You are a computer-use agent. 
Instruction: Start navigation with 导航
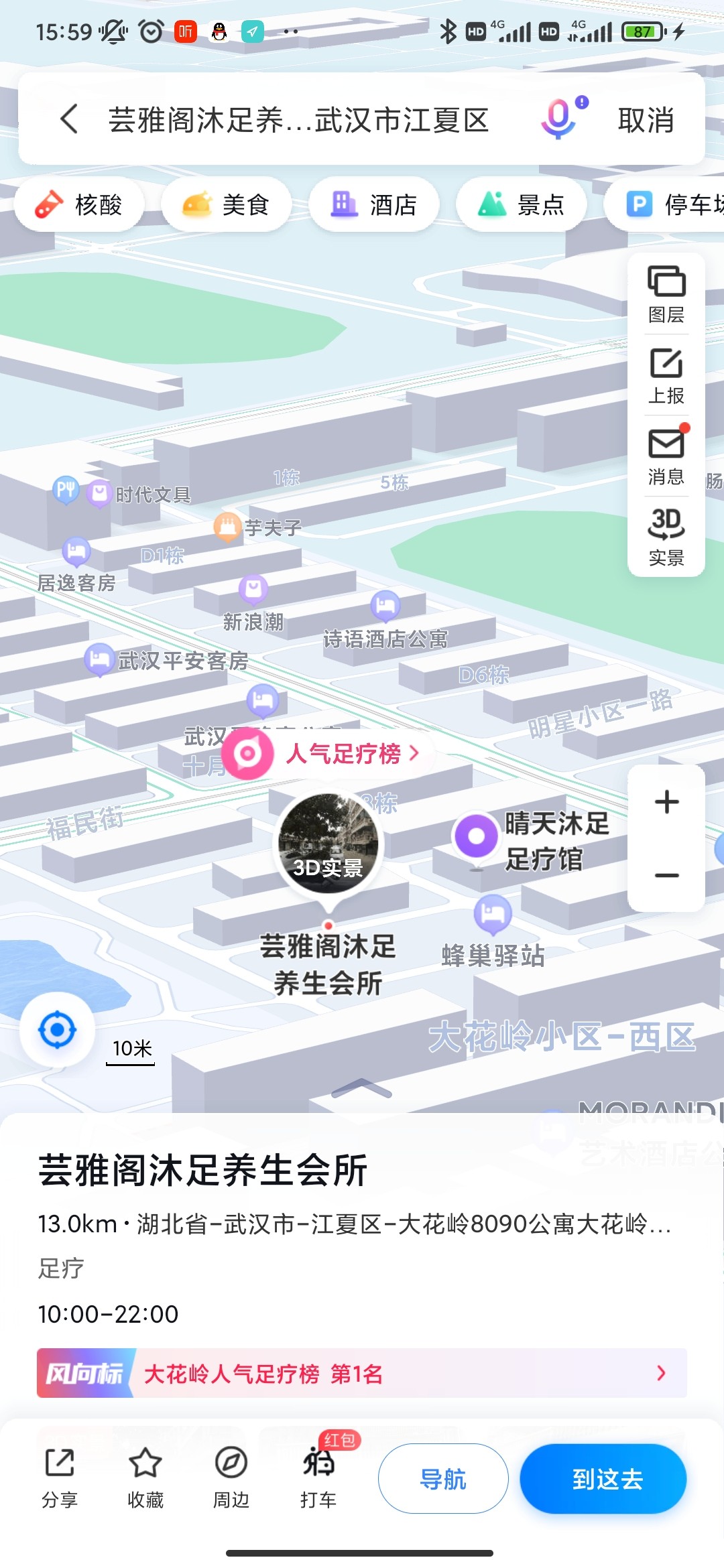point(442,1478)
